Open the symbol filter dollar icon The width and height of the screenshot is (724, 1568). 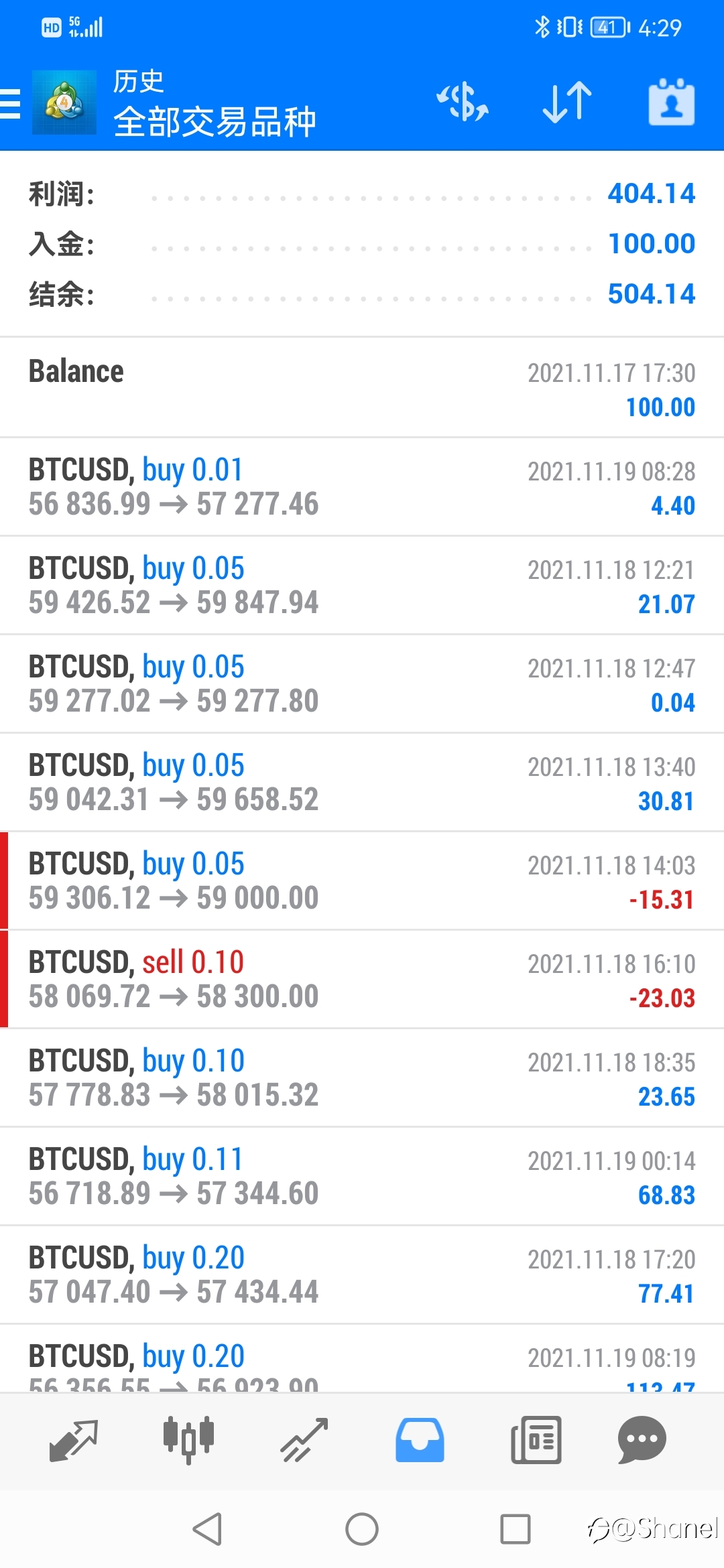click(463, 103)
